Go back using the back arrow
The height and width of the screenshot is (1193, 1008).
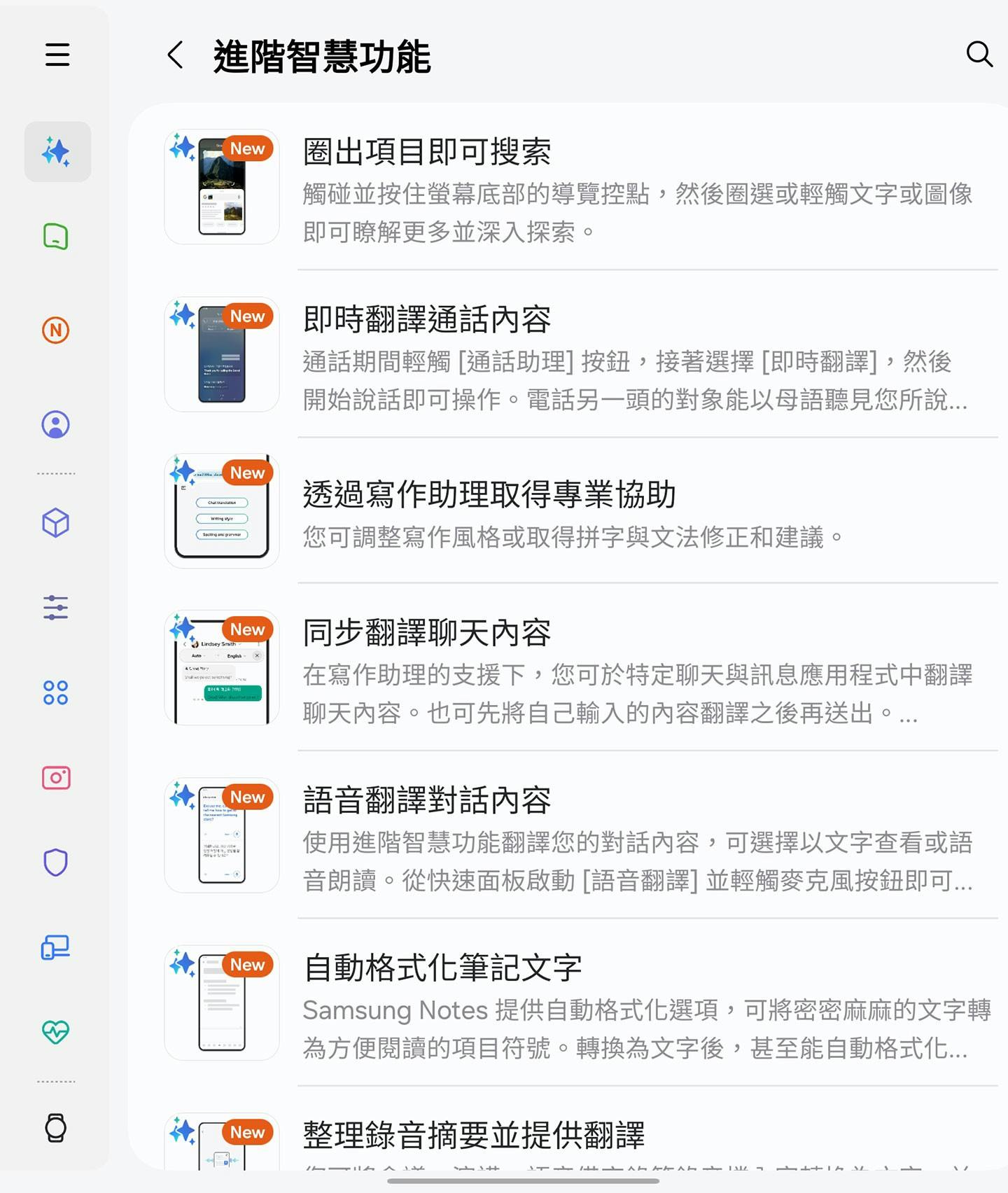pos(176,55)
